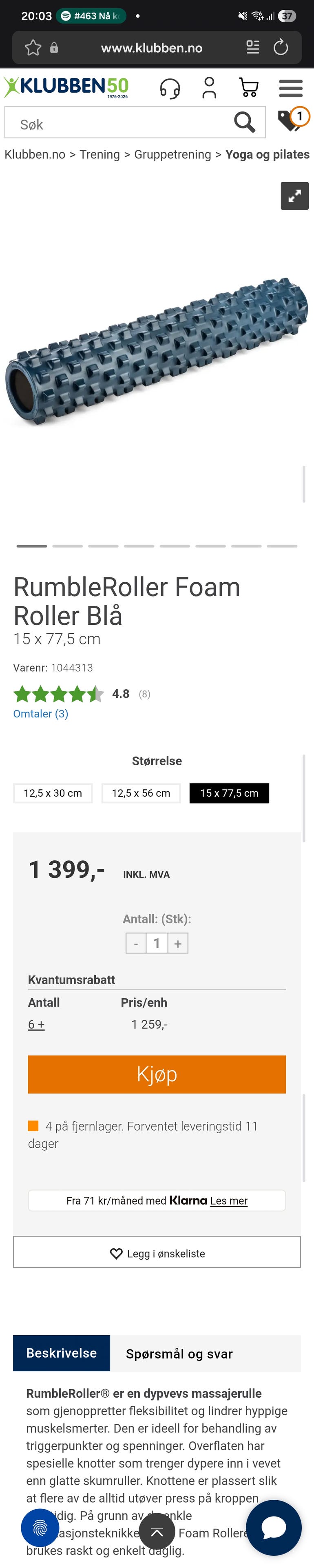
Task: Open the shopping cart
Action: 248,88
